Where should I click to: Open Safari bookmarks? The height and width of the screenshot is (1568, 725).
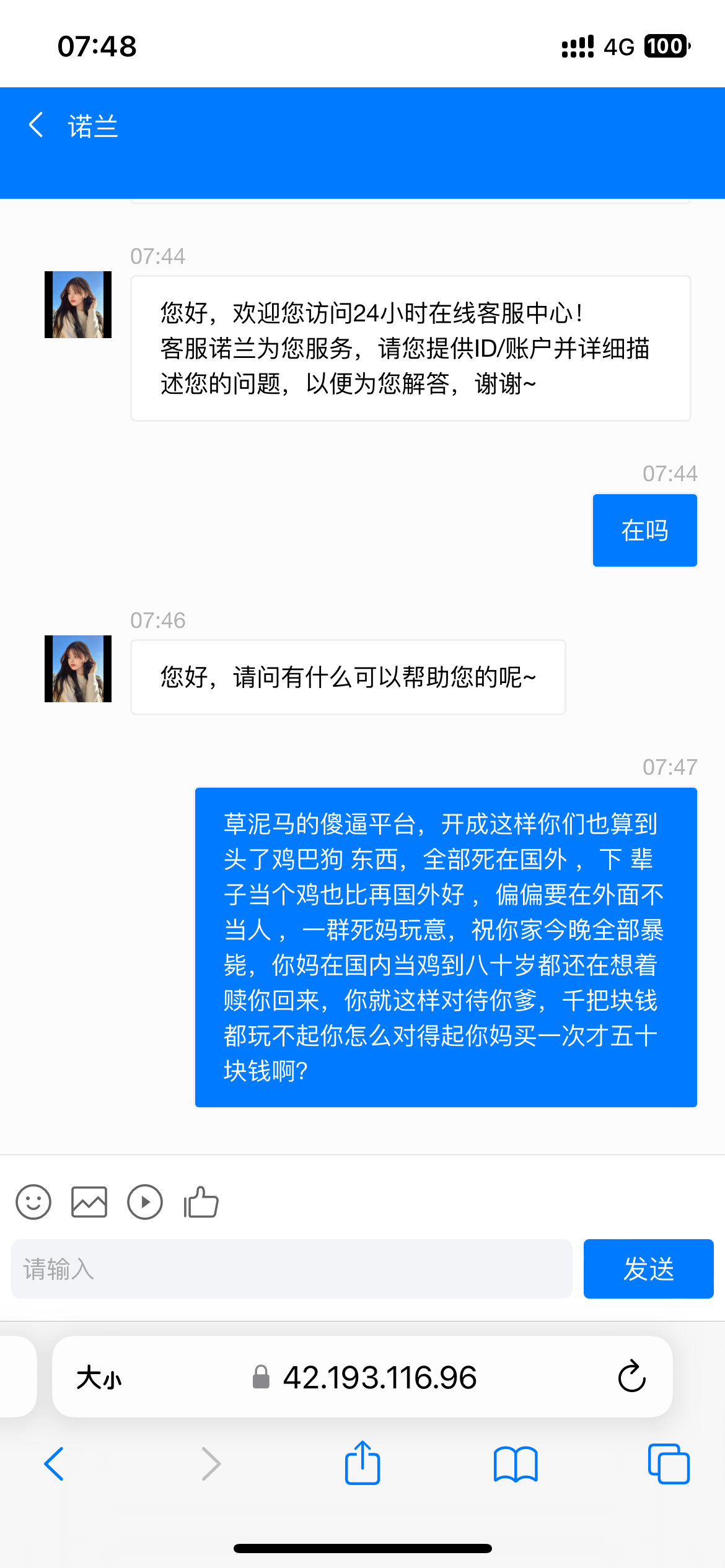tap(516, 1464)
